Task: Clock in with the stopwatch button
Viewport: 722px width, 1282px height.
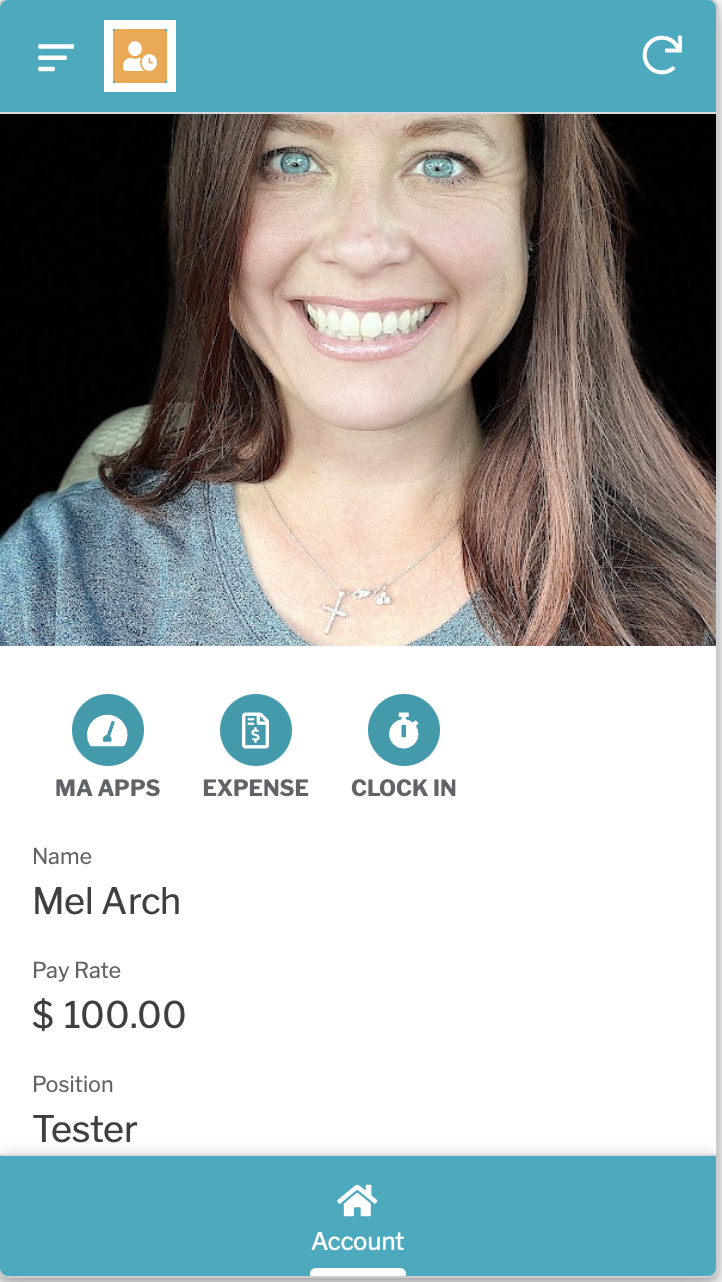Action: [x=404, y=731]
